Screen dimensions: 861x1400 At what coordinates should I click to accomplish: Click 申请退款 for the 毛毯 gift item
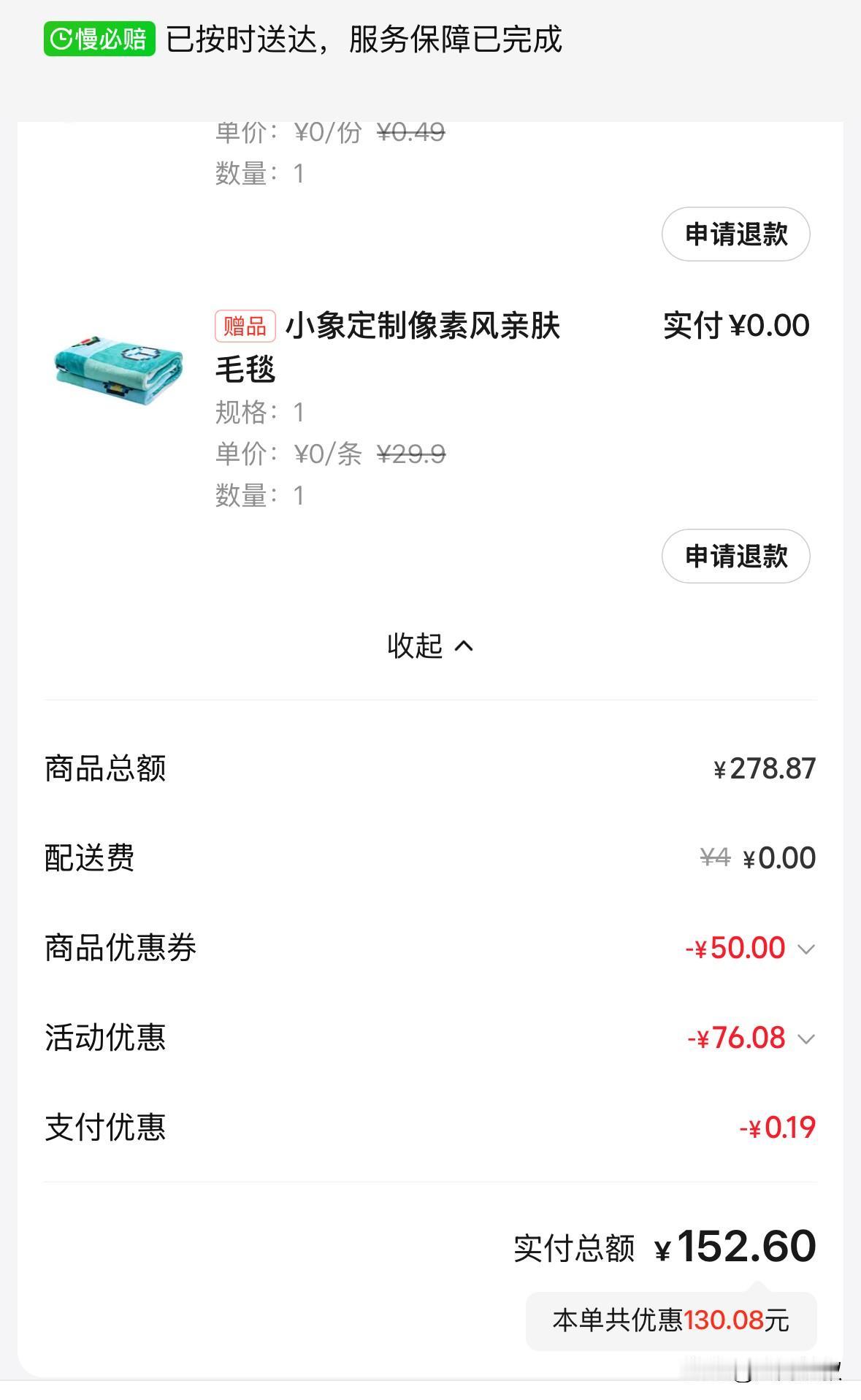point(735,556)
